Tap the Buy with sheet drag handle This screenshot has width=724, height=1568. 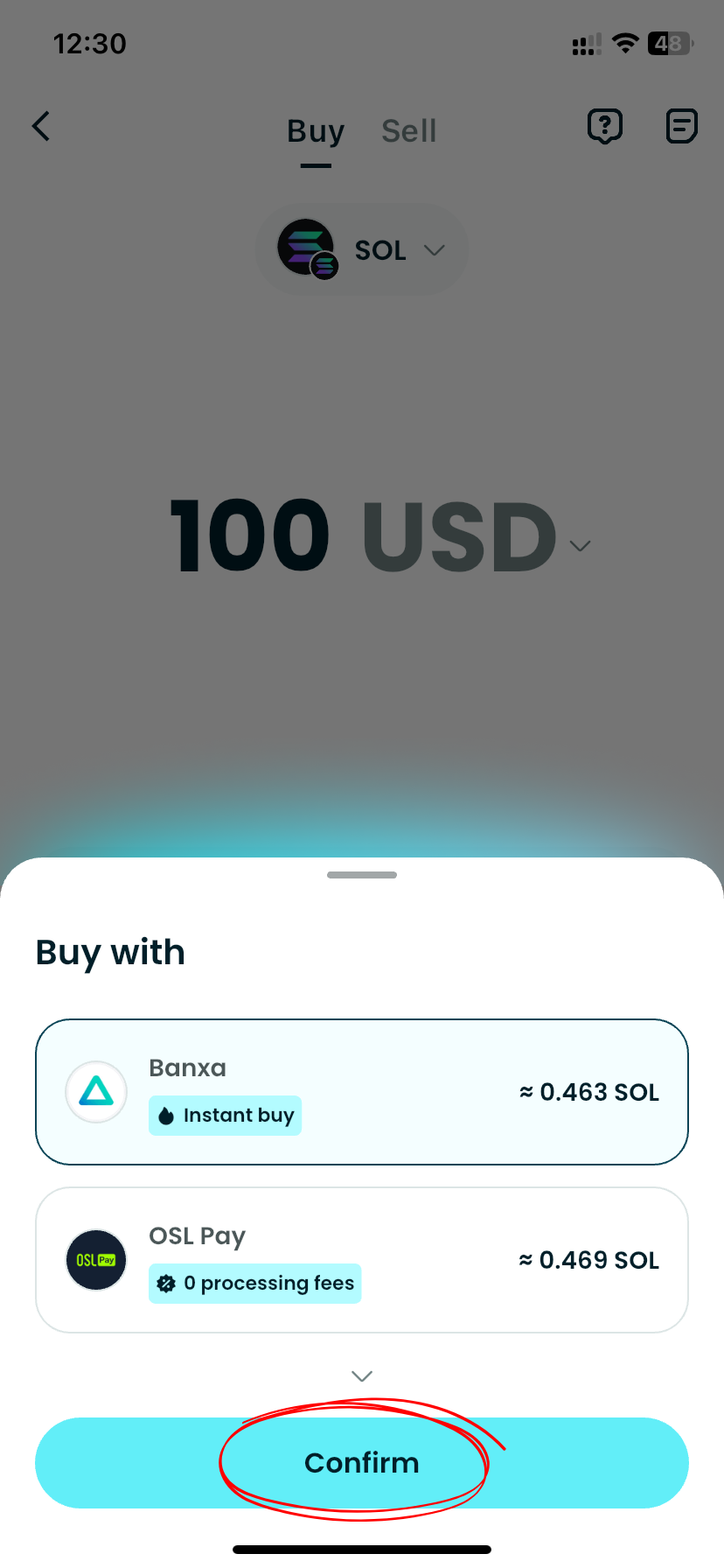pyautogui.click(x=362, y=875)
